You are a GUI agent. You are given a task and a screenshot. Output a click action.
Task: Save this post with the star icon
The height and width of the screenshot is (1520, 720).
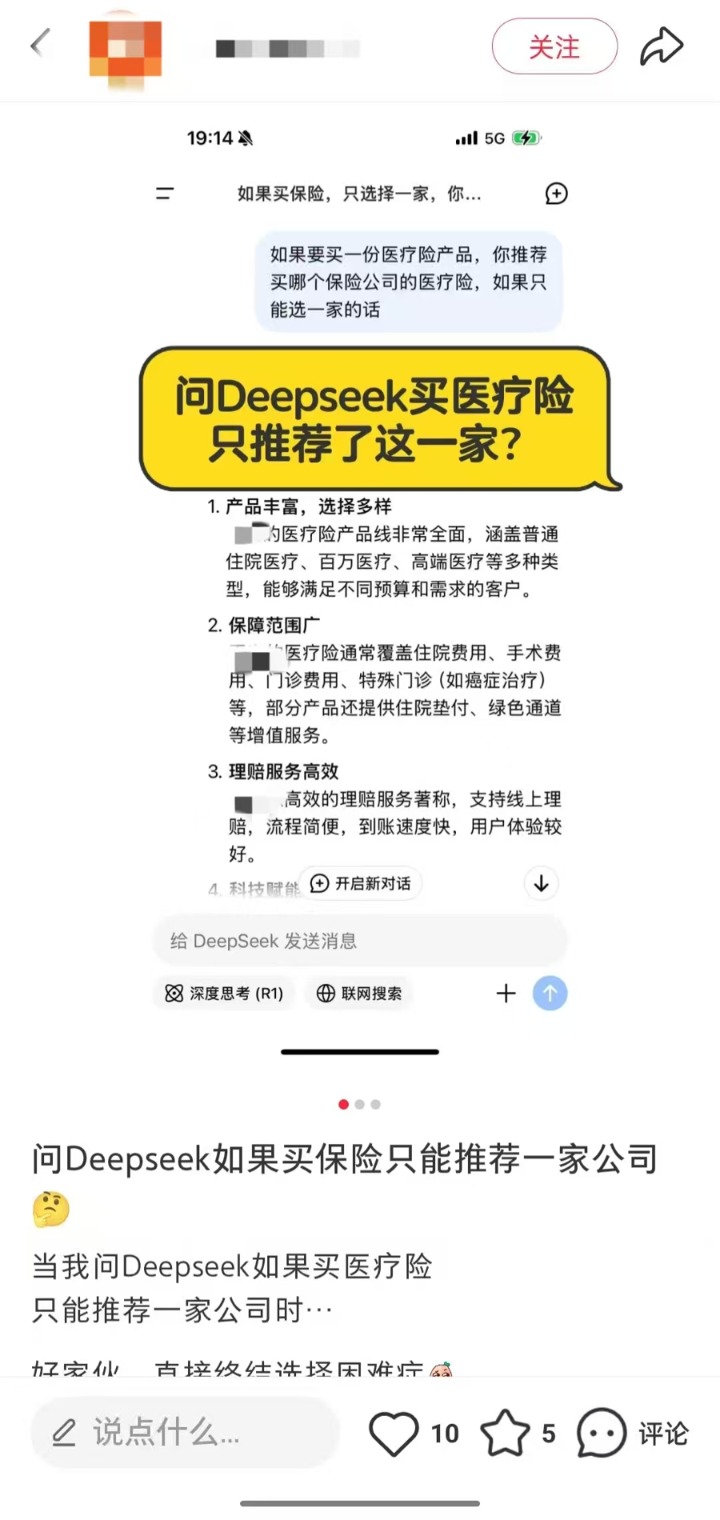point(505,1434)
